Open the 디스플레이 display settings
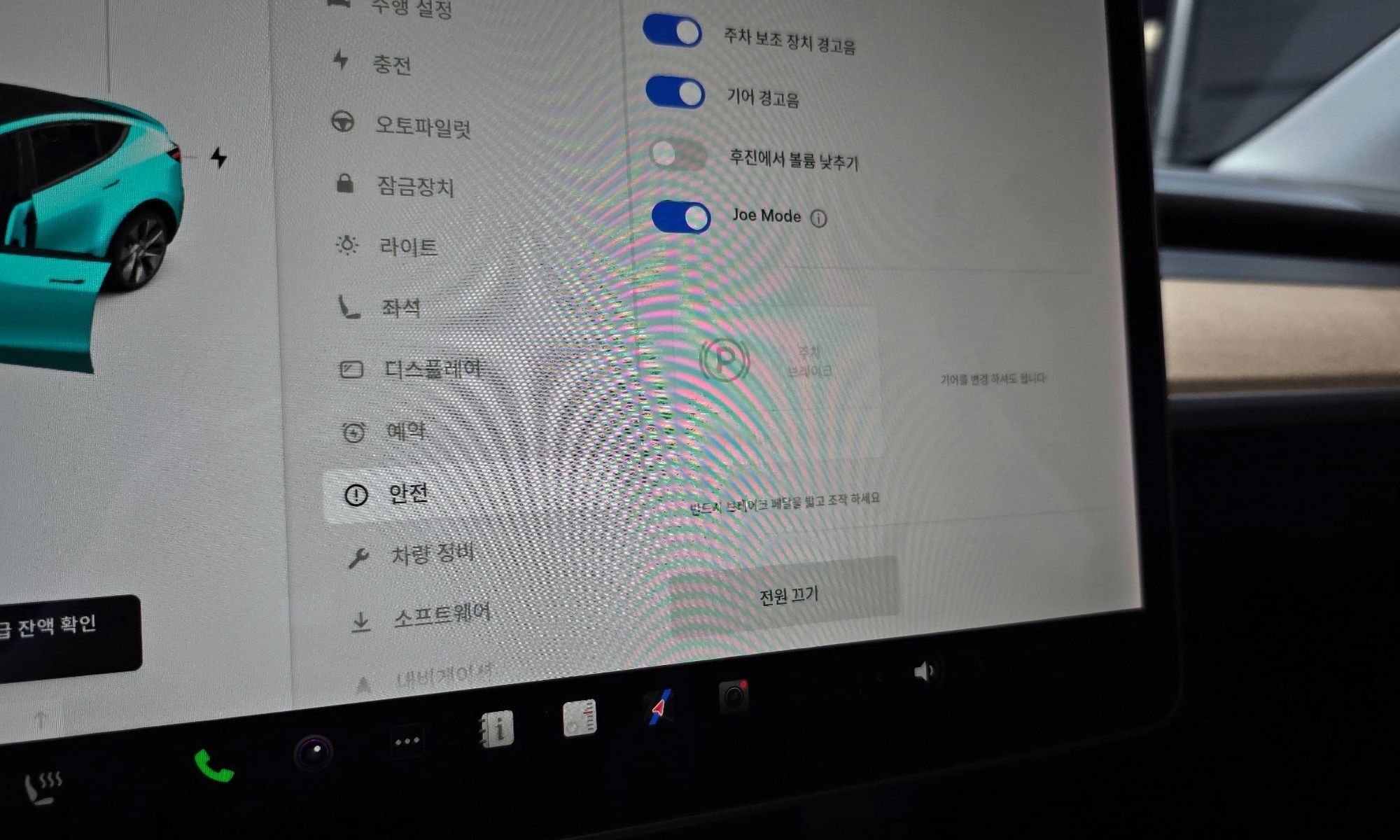This screenshot has height=840, width=1400. coord(432,369)
